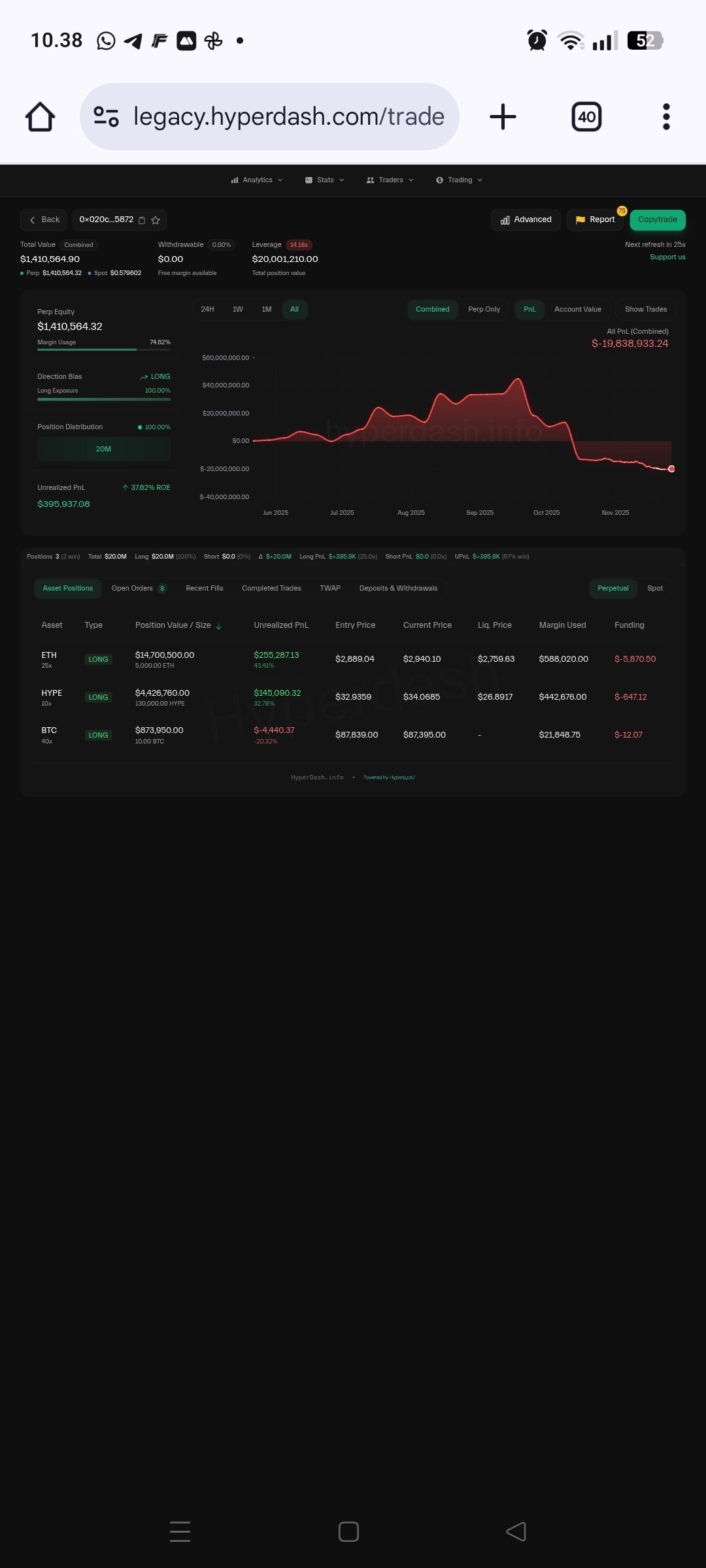
Task: Go to the browser home page
Action: (40, 117)
